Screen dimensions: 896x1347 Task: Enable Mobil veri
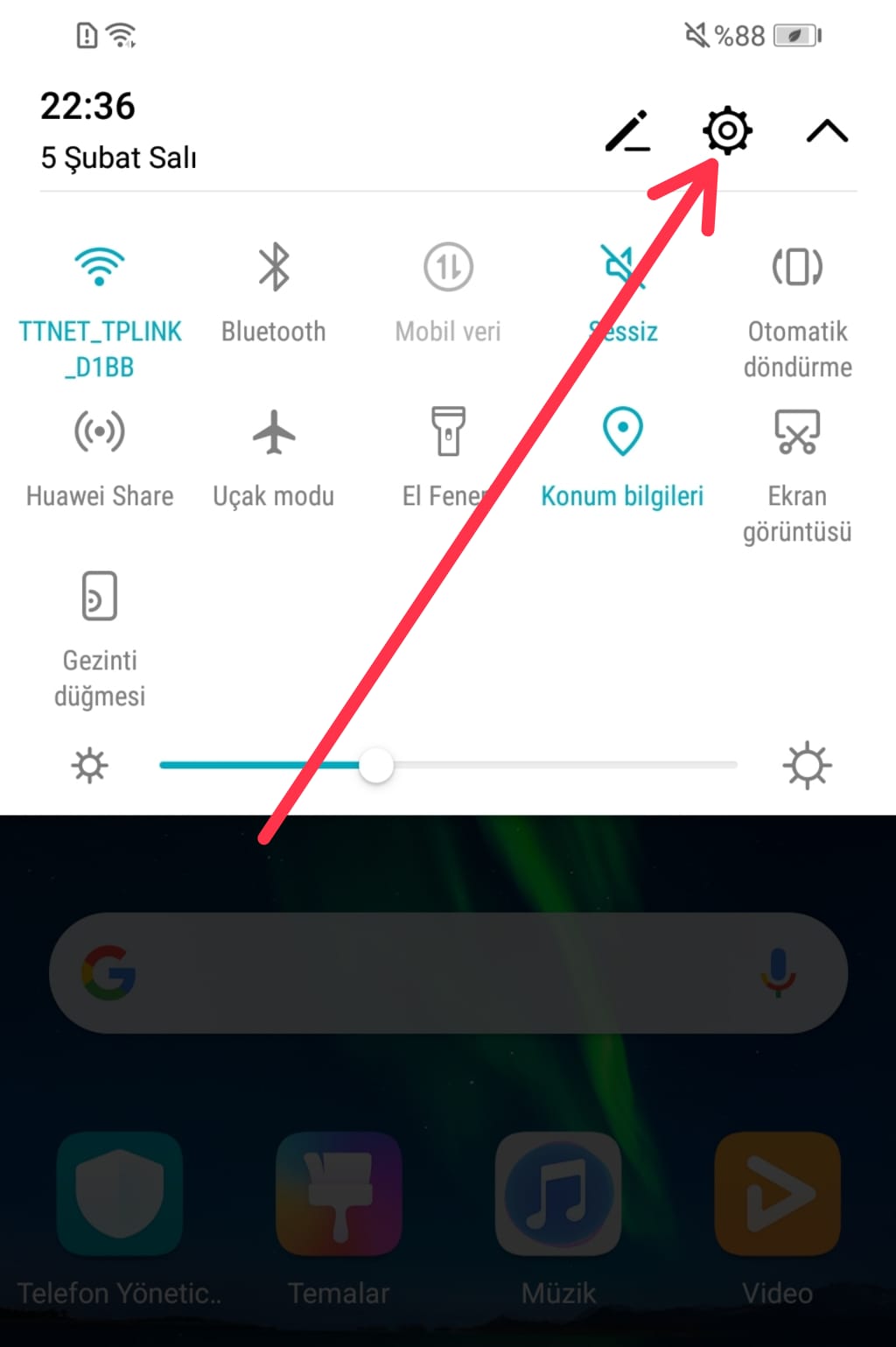(x=448, y=267)
